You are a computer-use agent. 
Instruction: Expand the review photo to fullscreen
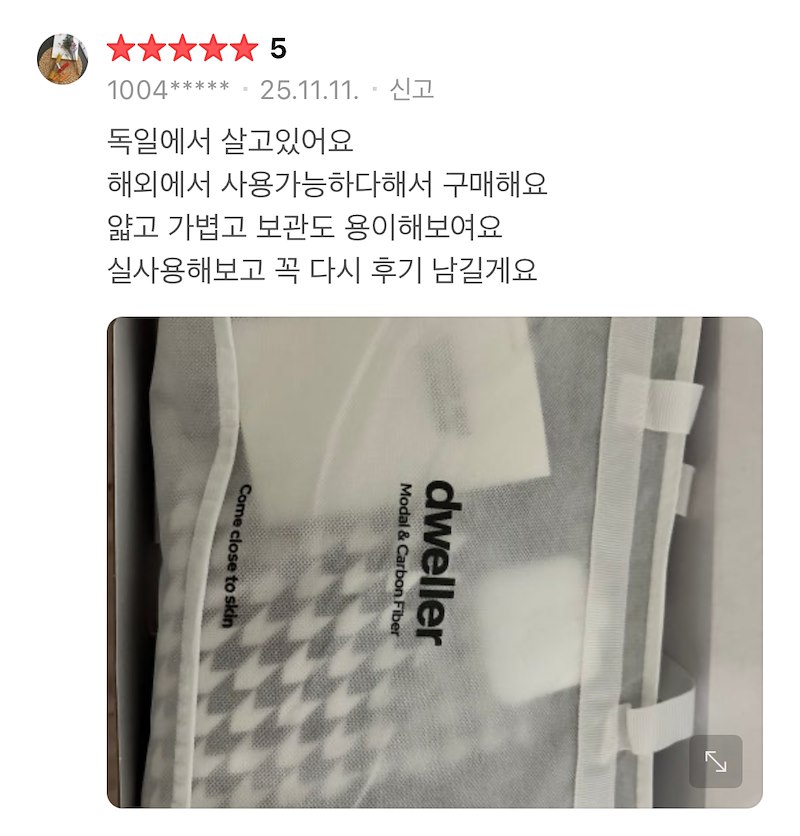pos(716,761)
